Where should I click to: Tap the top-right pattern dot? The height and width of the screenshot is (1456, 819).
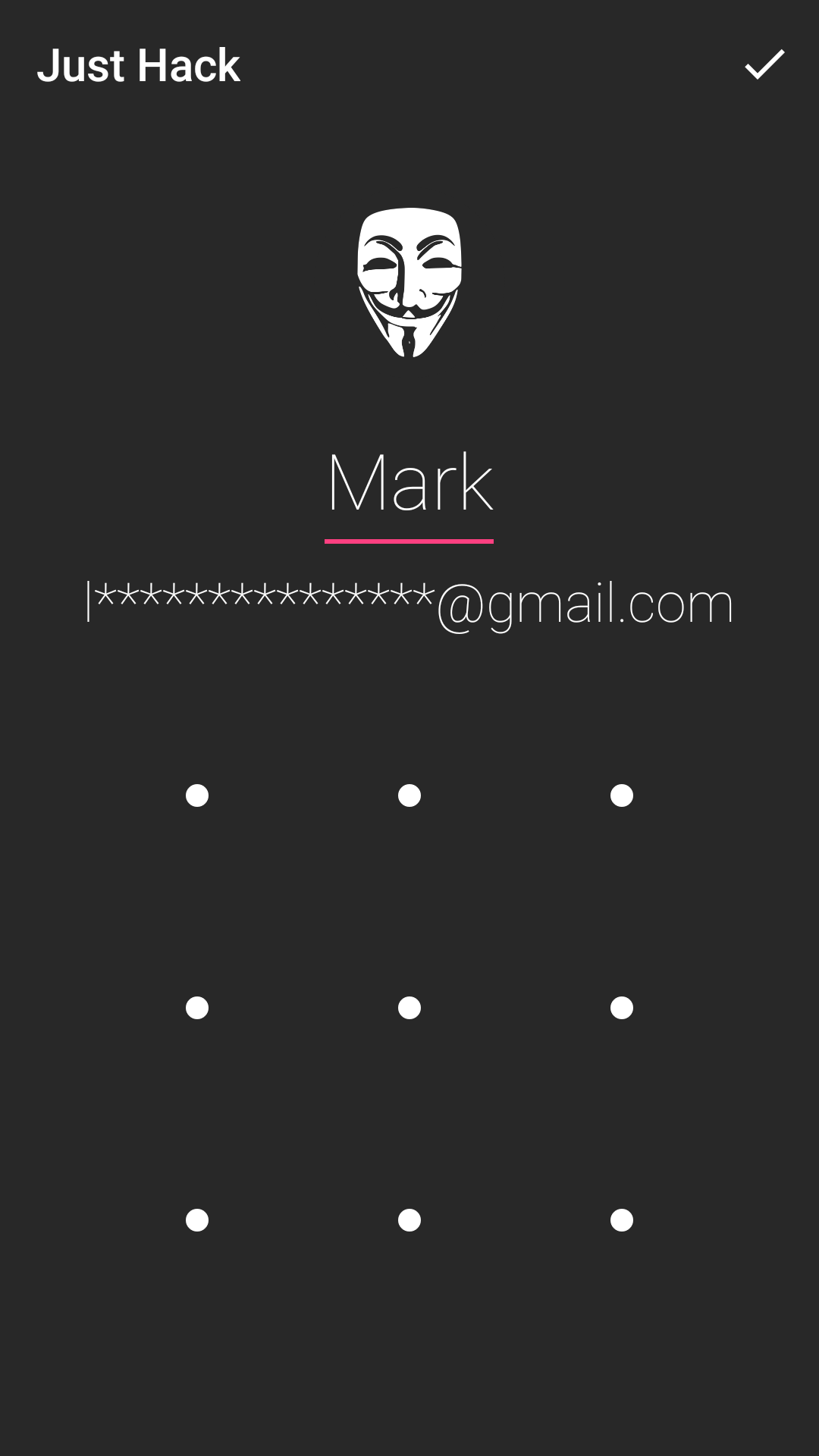coord(621,795)
